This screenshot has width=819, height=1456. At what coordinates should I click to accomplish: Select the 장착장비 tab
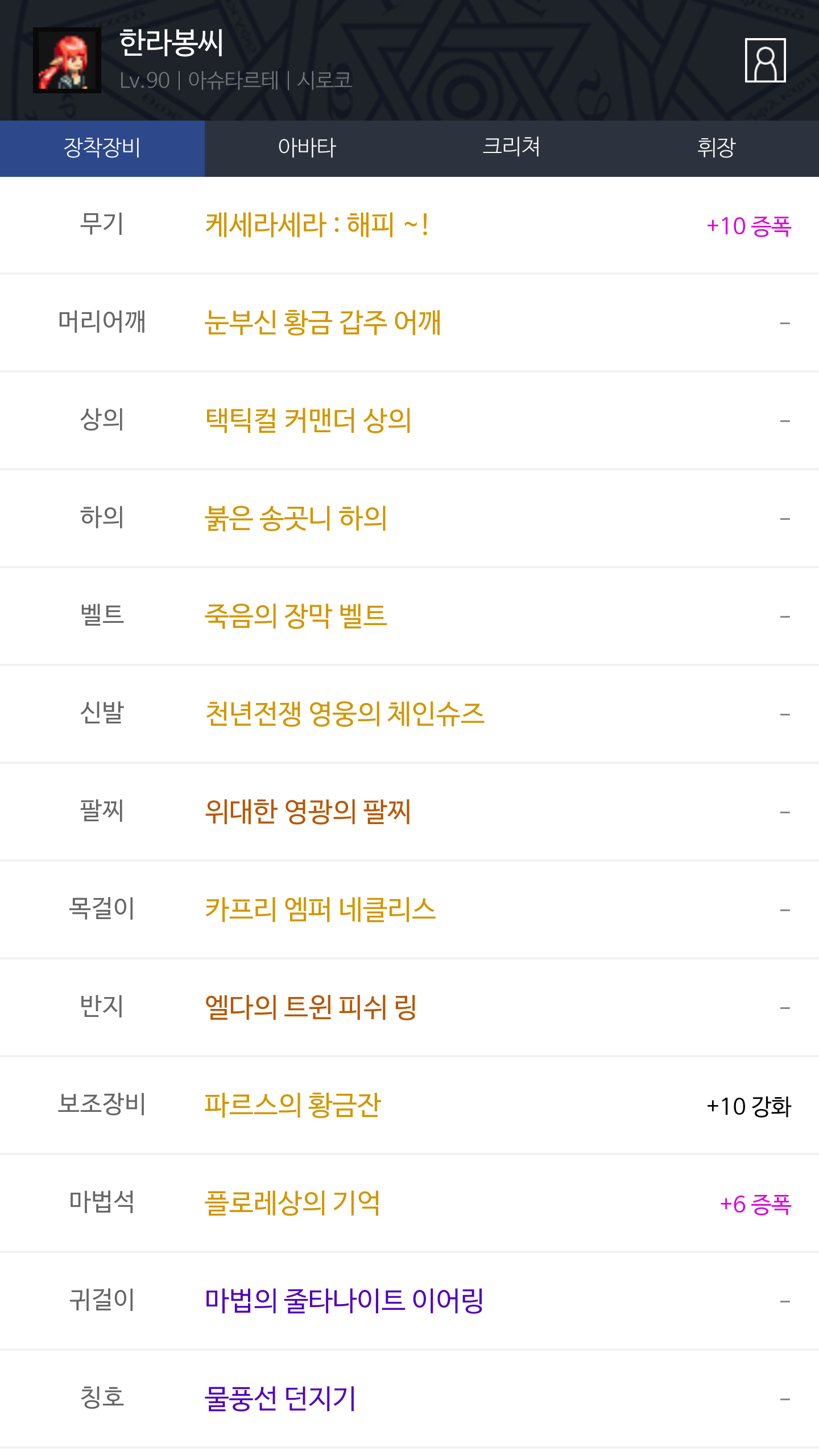(x=102, y=148)
